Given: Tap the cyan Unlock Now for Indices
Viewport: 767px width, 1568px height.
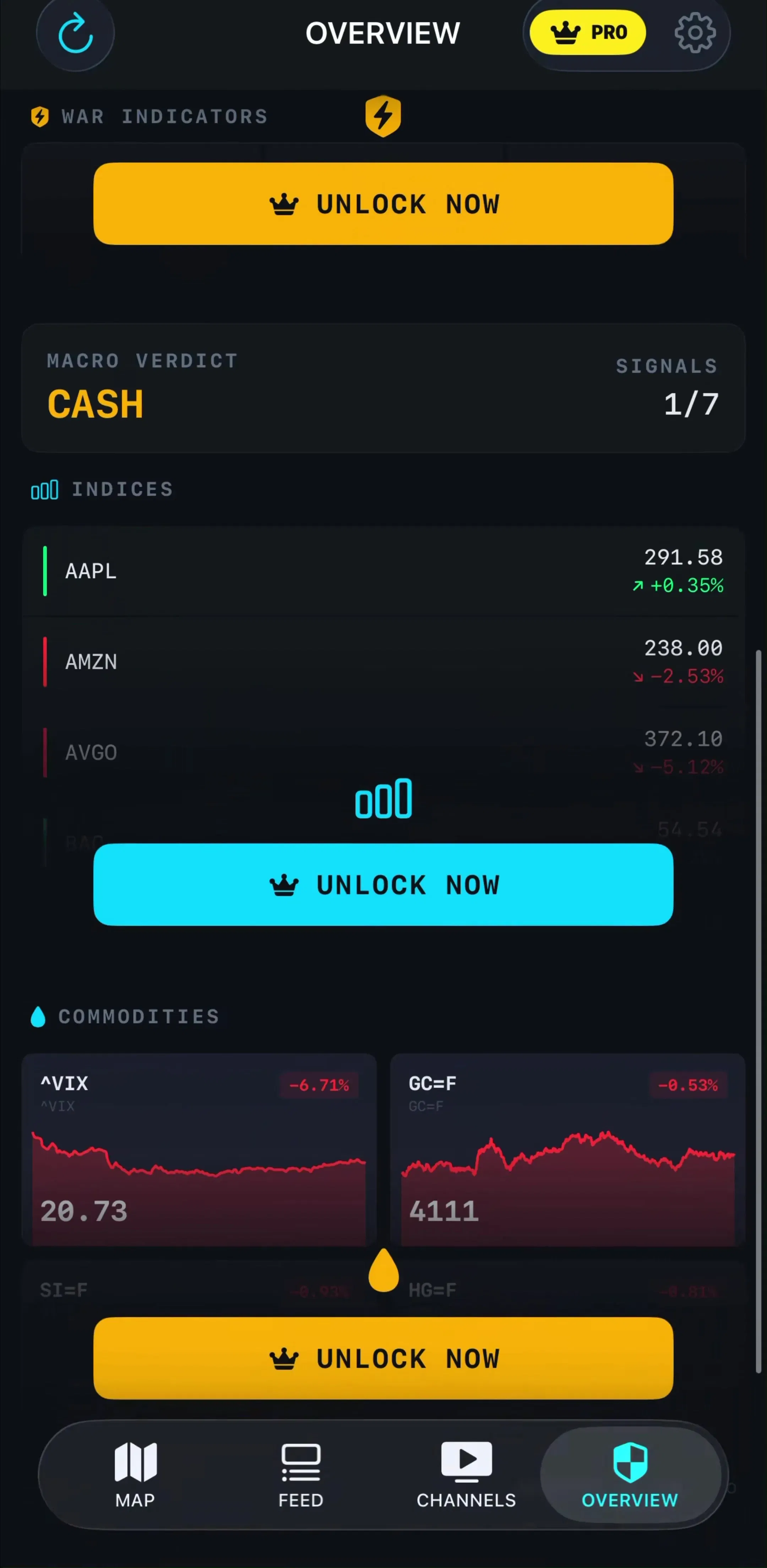Looking at the screenshot, I should click(x=383, y=884).
